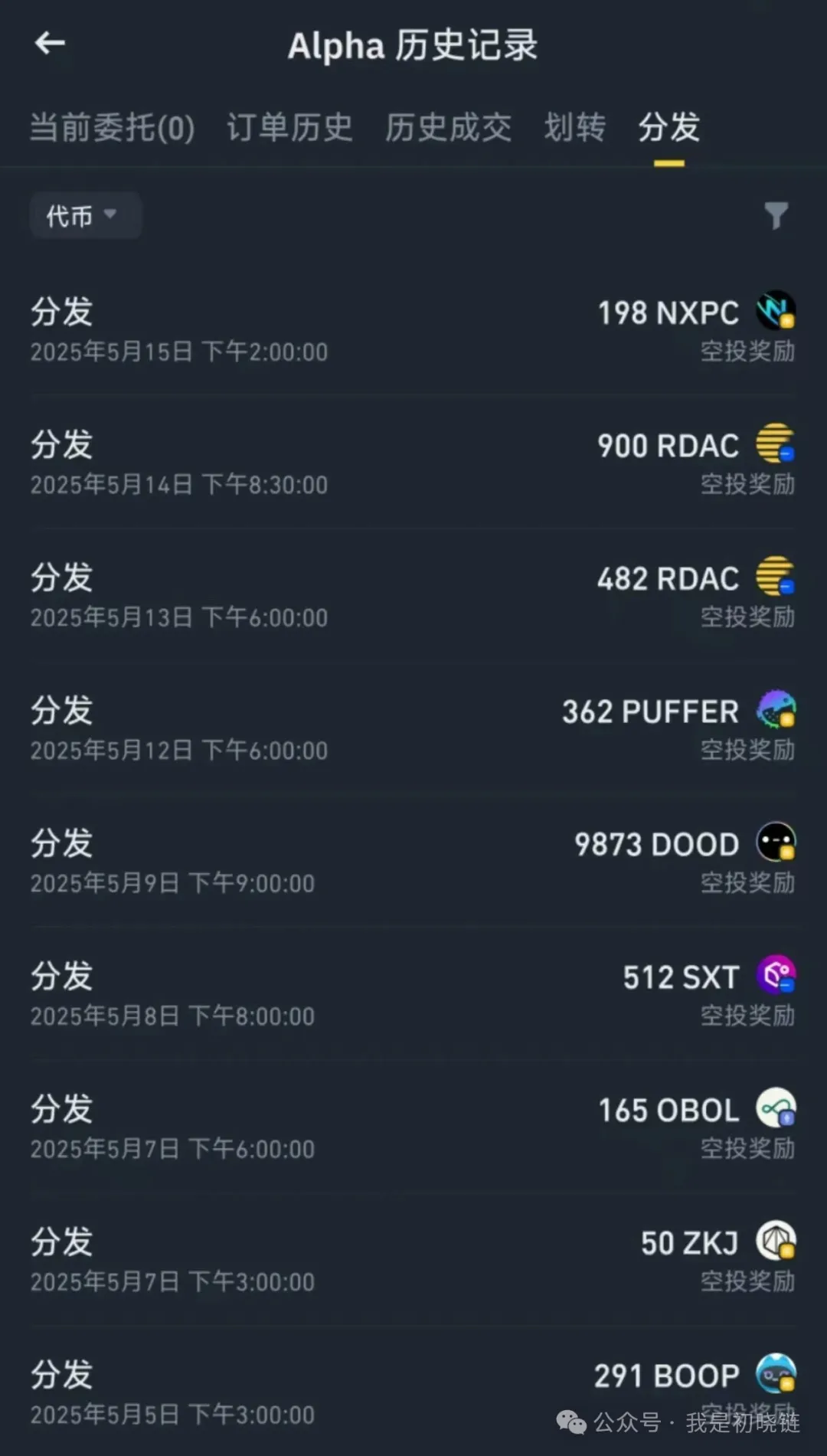The width and height of the screenshot is (827, 1456).
Task: Switch to the 历史成交 tab
Action: pos(448,127)
